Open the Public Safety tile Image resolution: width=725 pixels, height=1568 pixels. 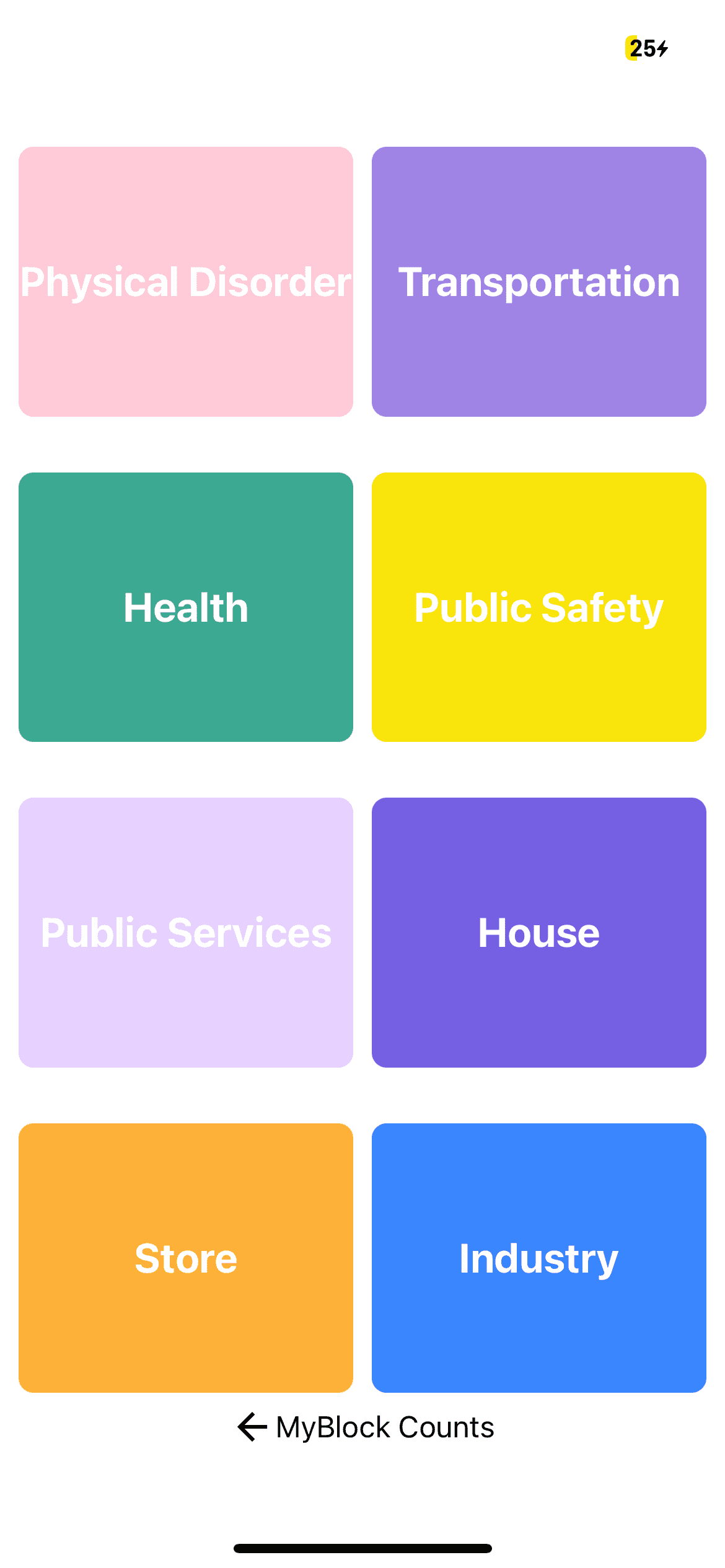(539, 607)
